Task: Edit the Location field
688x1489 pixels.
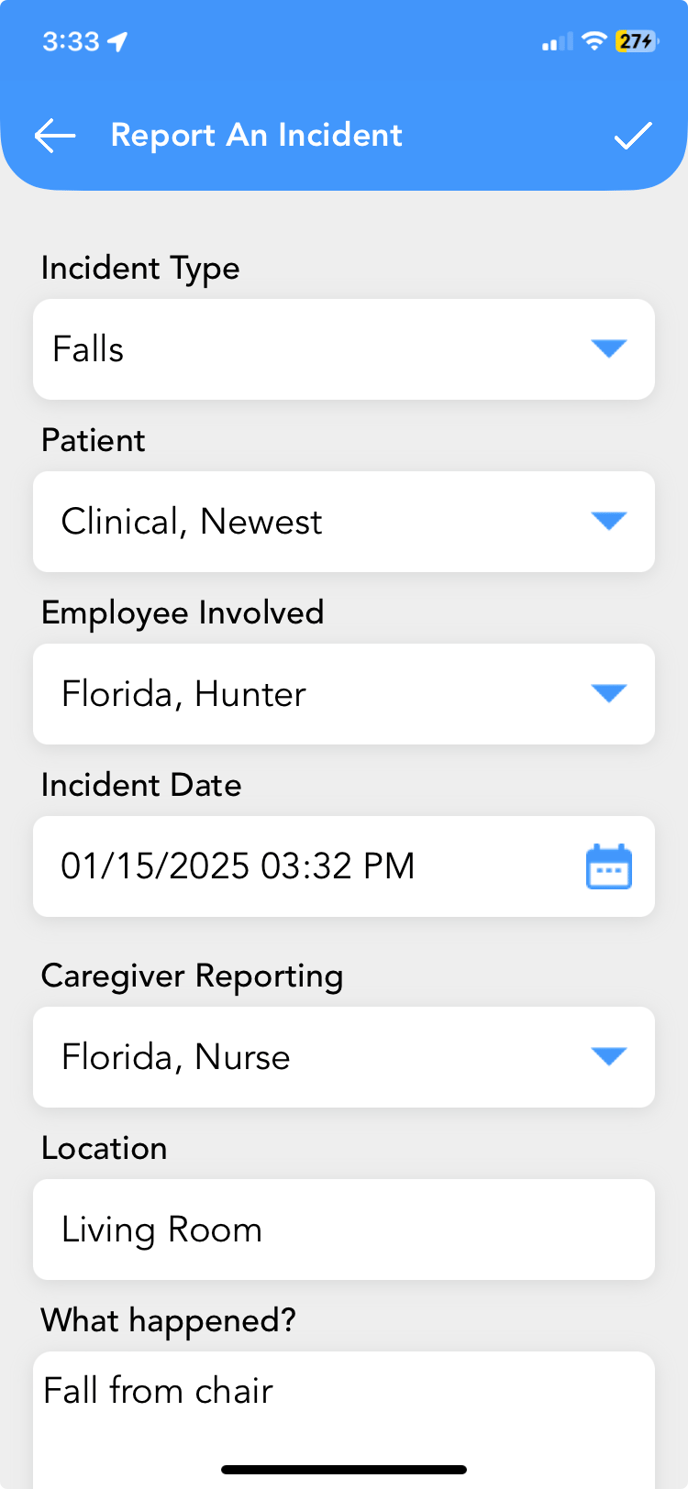Action: (344, 1229)
